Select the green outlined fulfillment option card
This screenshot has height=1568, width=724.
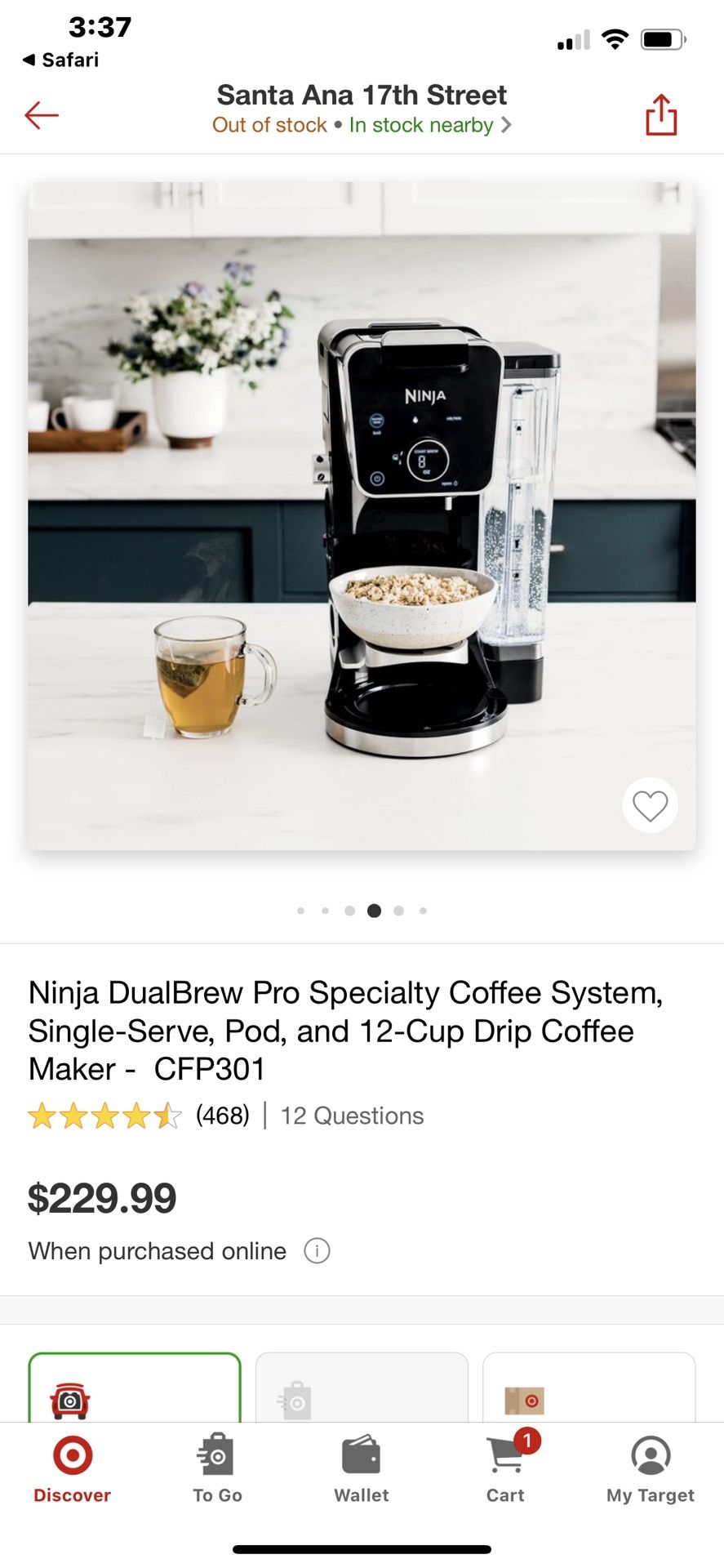coord(135,1388)
